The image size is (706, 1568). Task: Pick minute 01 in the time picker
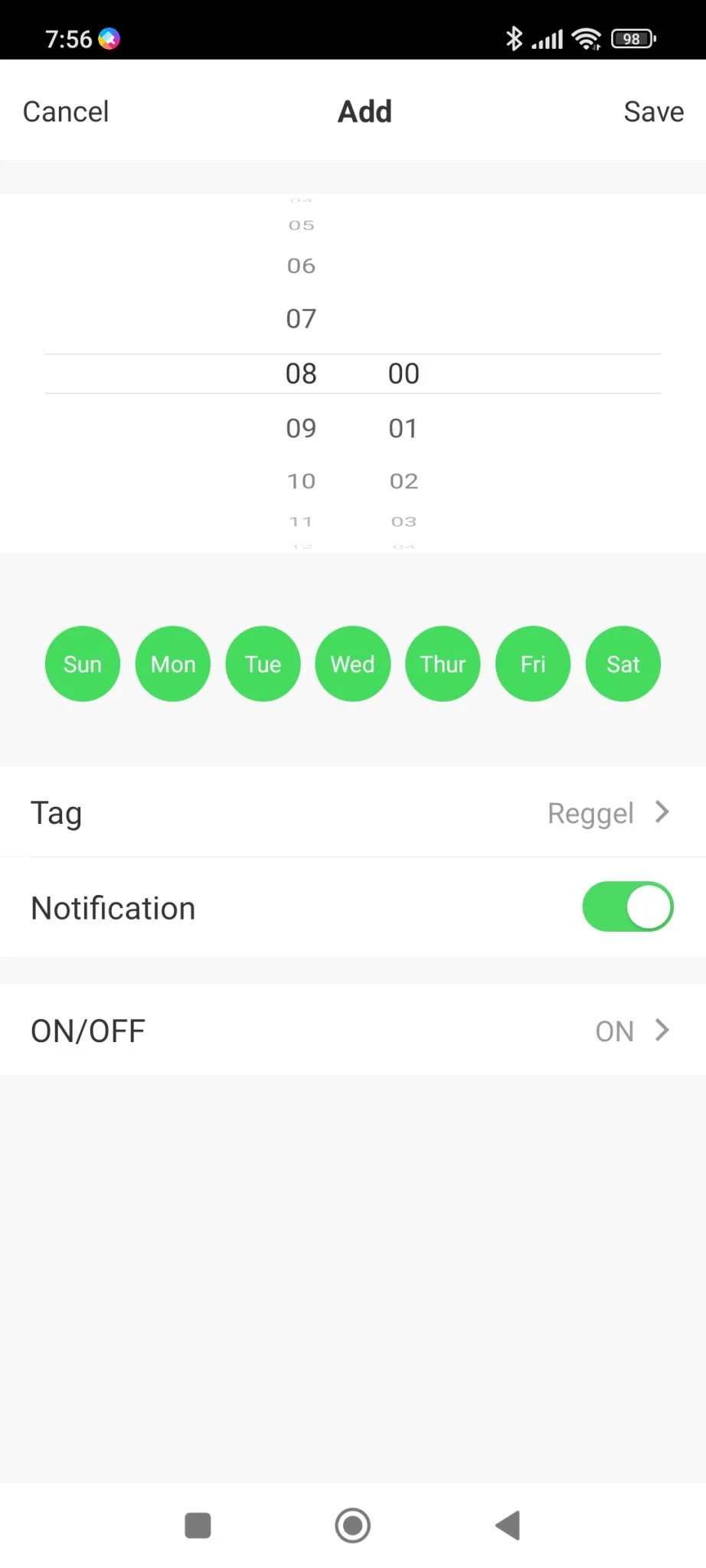coord(404,428)
